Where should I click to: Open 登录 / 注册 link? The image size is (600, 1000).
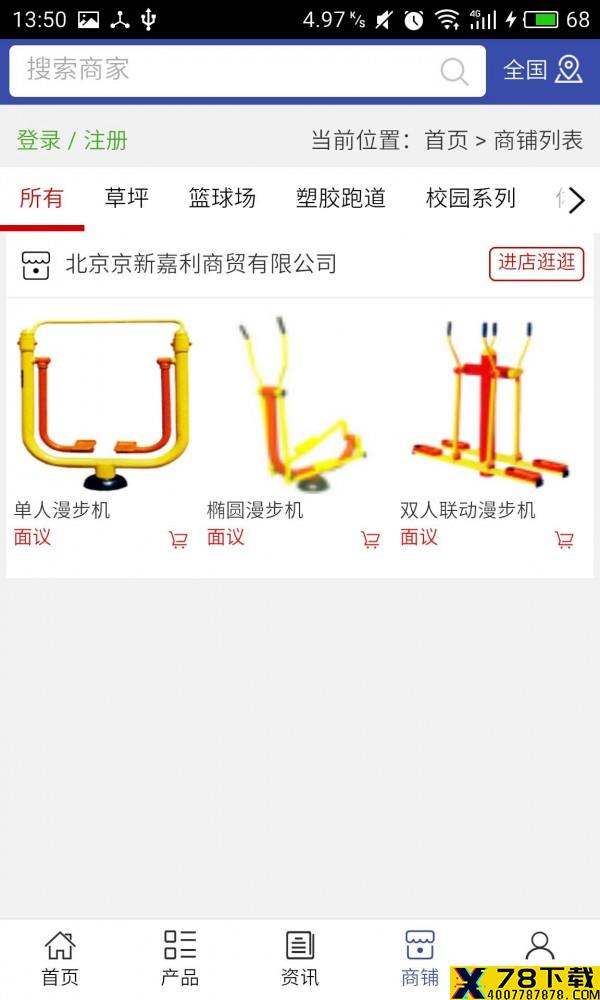[x=72, y=140]
